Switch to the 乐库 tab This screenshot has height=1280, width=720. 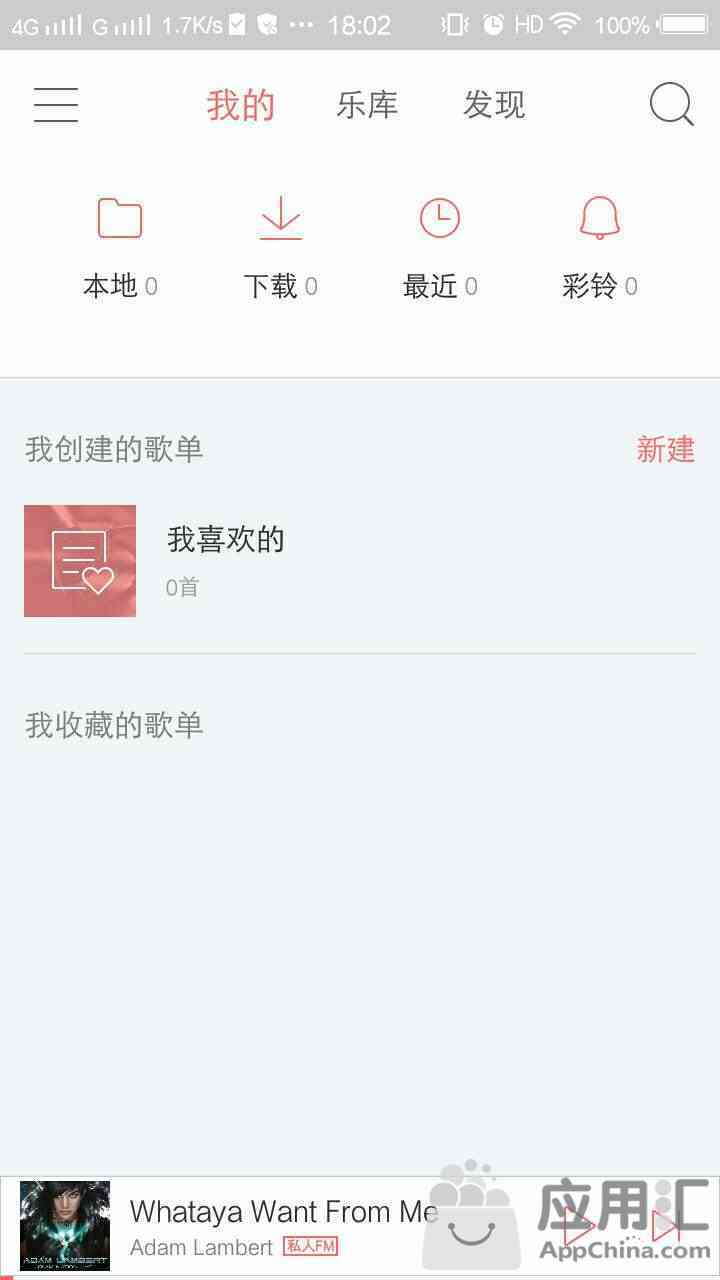coord(367,105)
